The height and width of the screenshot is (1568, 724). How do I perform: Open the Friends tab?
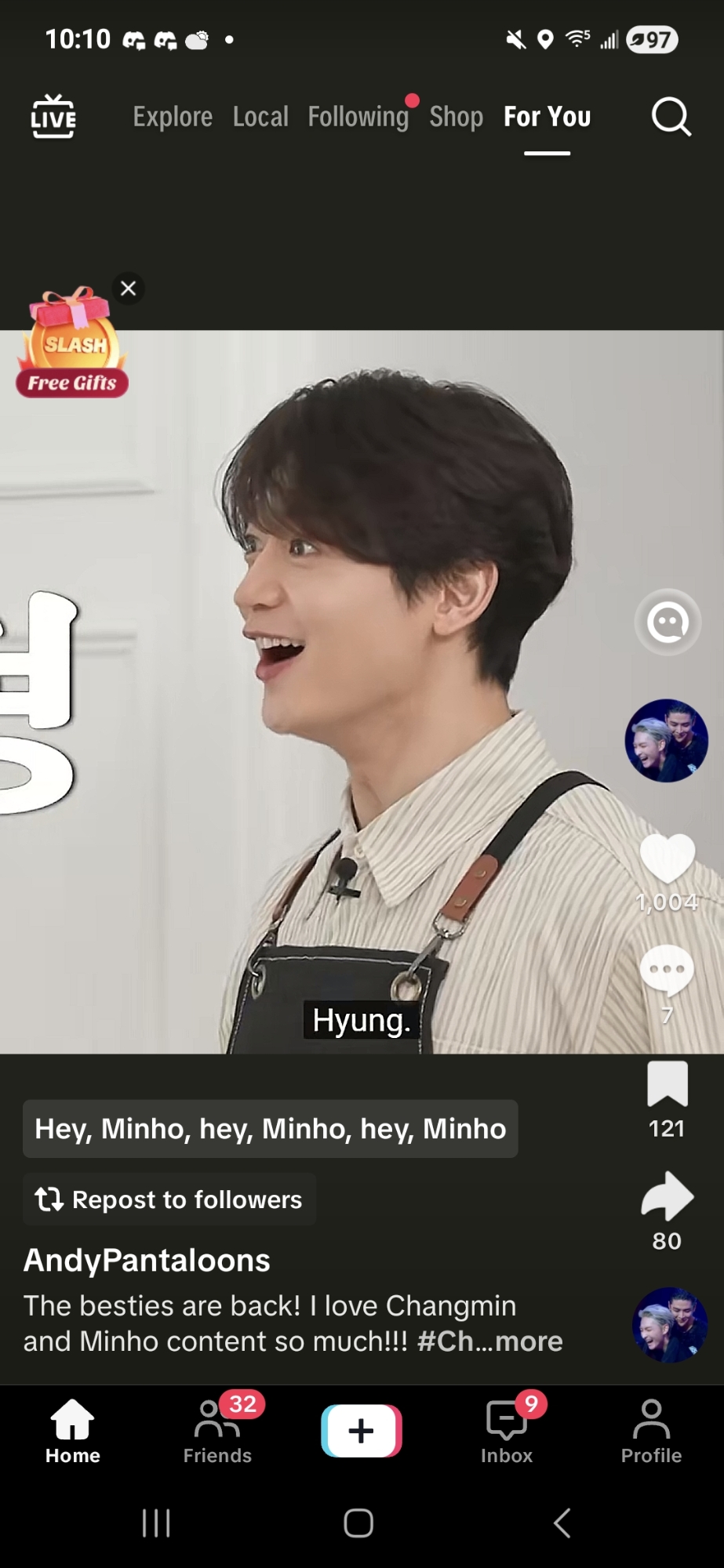click(217, 1432)
